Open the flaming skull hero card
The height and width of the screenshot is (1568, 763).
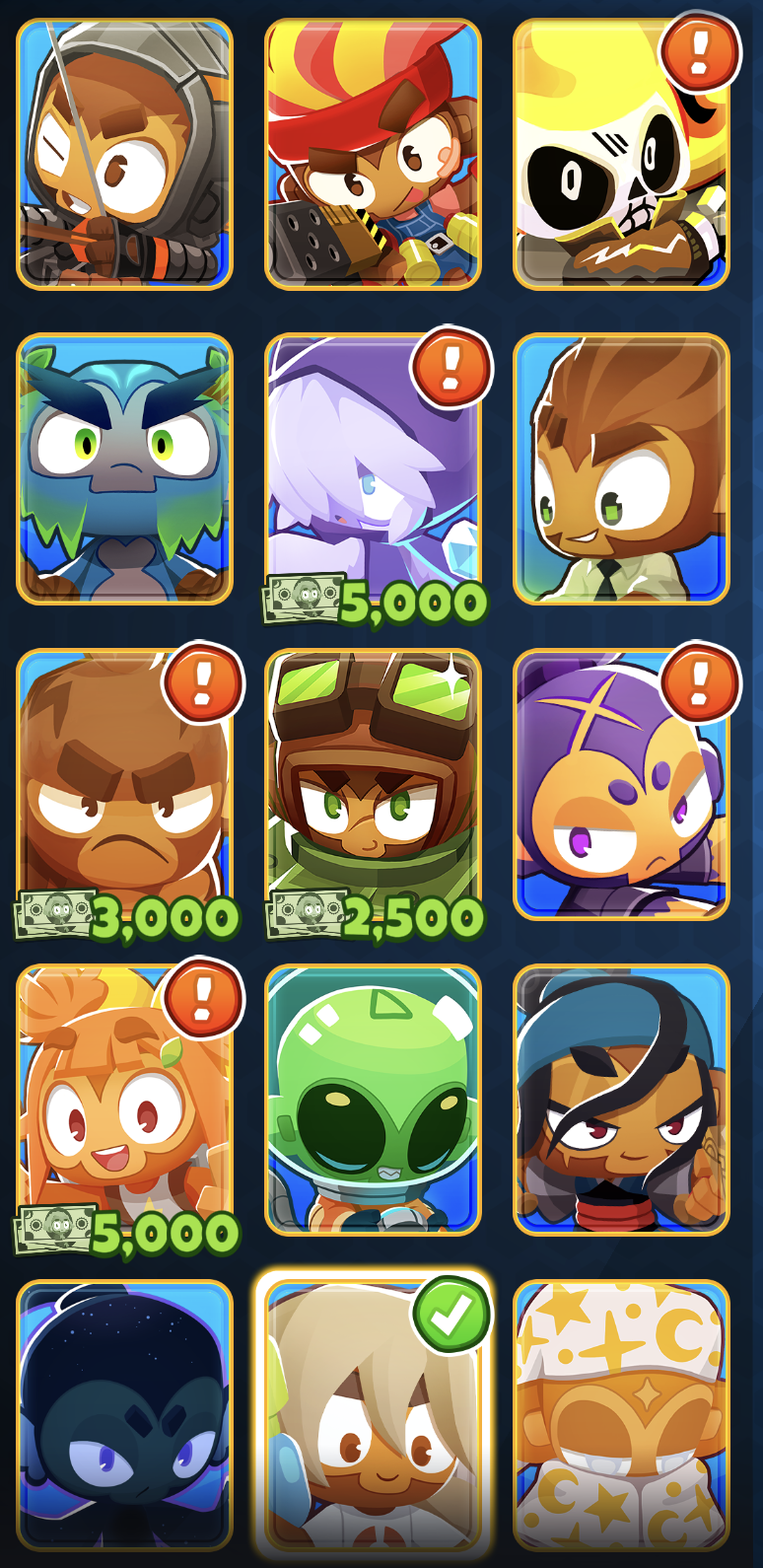[x=621, y=155]
